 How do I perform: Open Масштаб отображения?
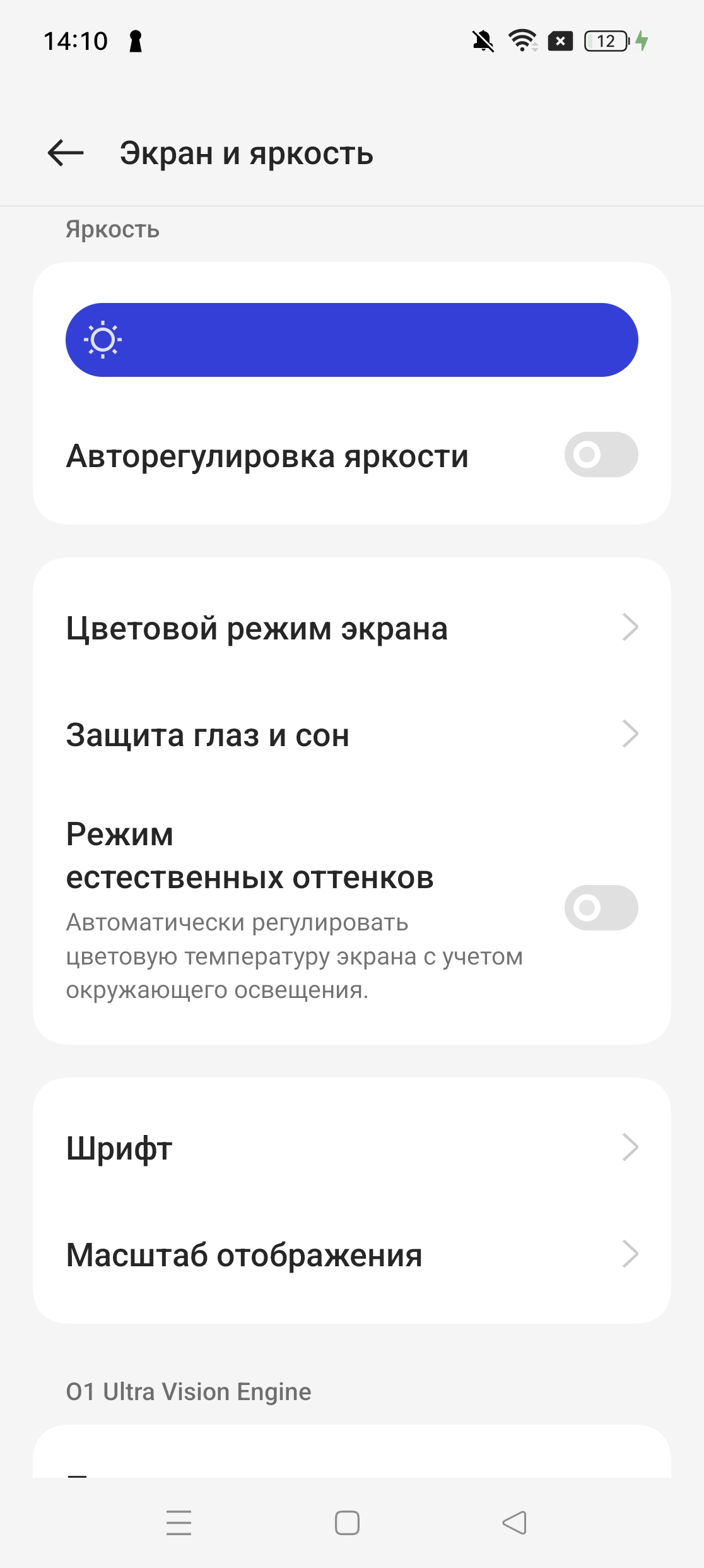352,1254
